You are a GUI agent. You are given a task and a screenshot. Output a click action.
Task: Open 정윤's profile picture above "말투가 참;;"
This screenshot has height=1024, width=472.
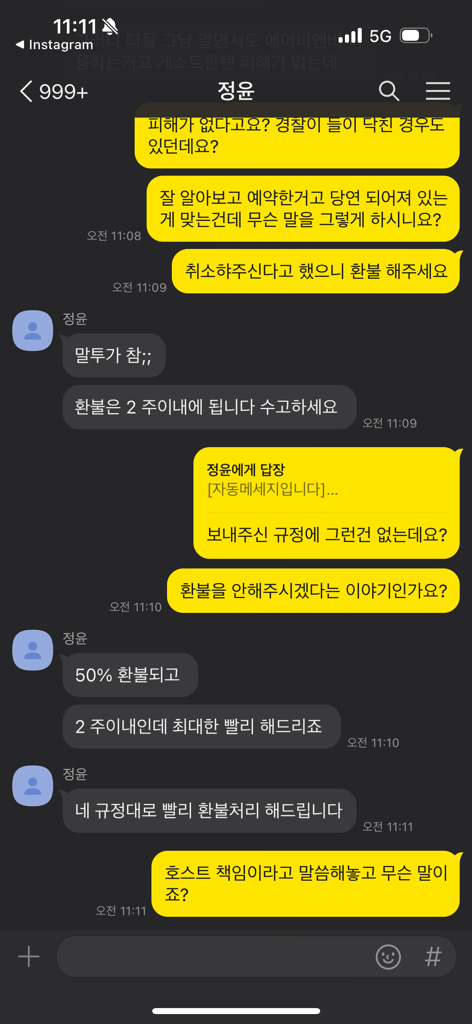click(33, 330)
